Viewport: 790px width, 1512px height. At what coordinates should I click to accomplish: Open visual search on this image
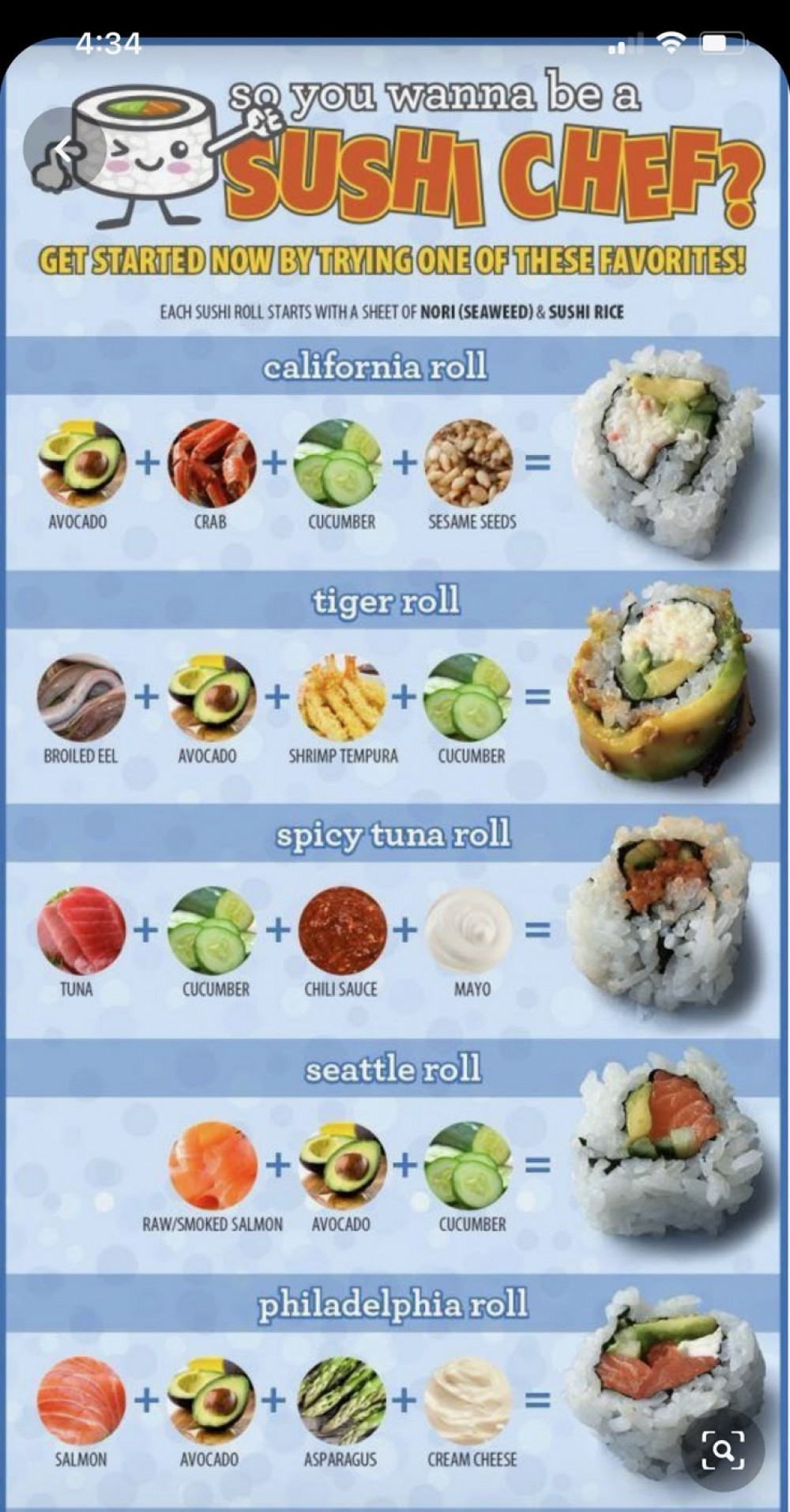coord(723,1447)
